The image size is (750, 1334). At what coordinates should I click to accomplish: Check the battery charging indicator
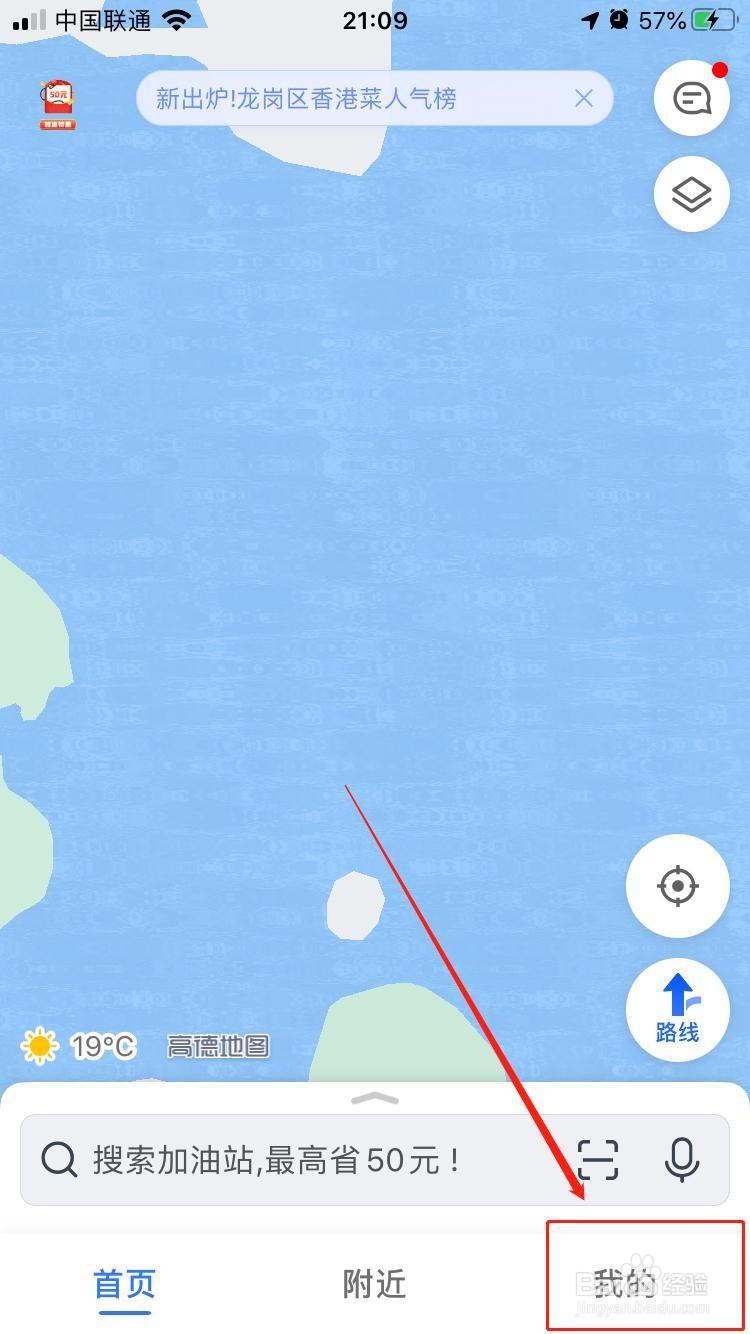click(712, 18)
